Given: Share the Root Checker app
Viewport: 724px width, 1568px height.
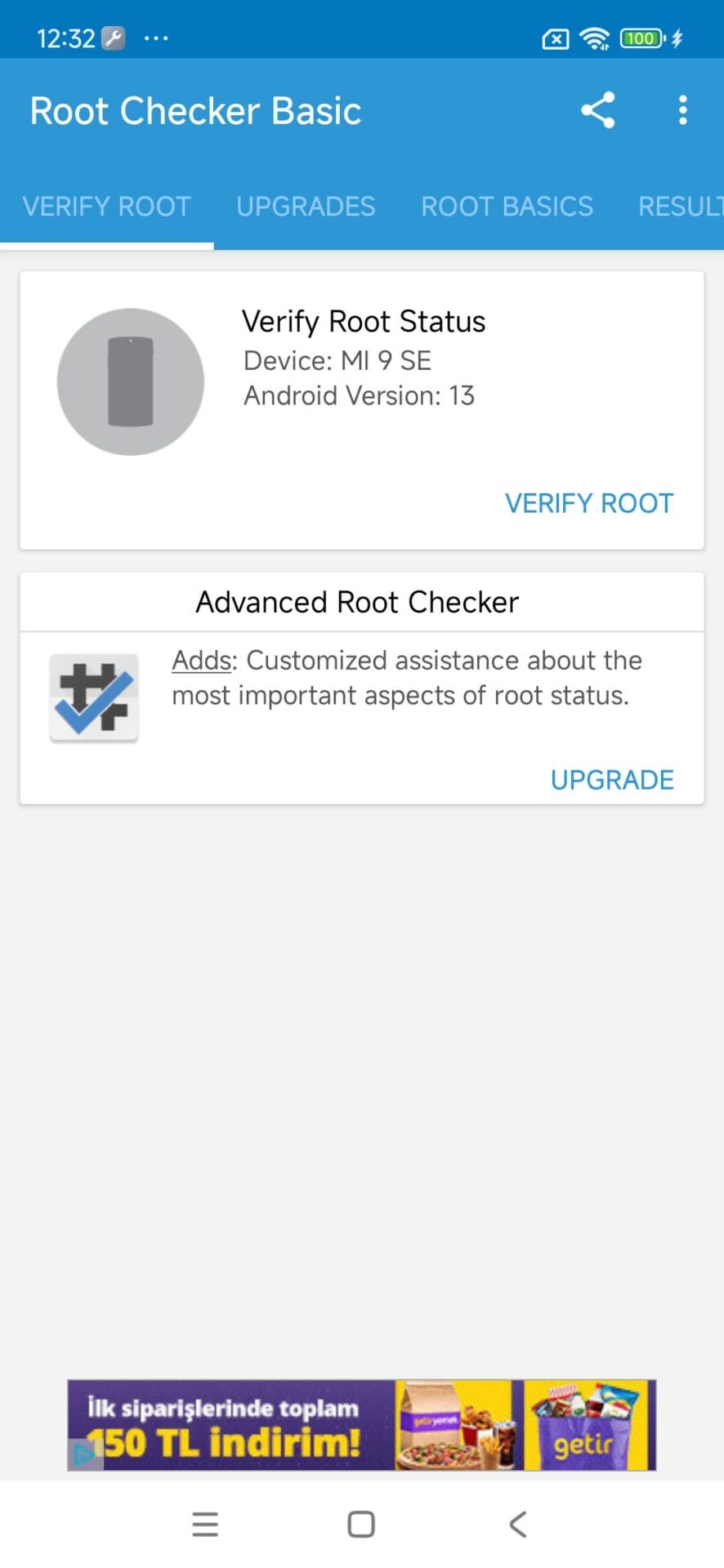Looking at the screenshot, I should (597, 110).
